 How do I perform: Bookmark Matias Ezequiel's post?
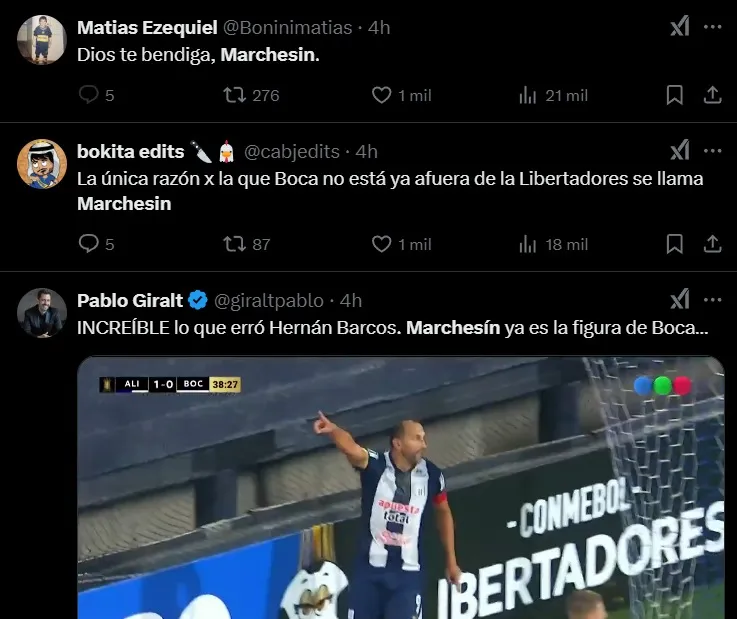(x=675, y=96)
